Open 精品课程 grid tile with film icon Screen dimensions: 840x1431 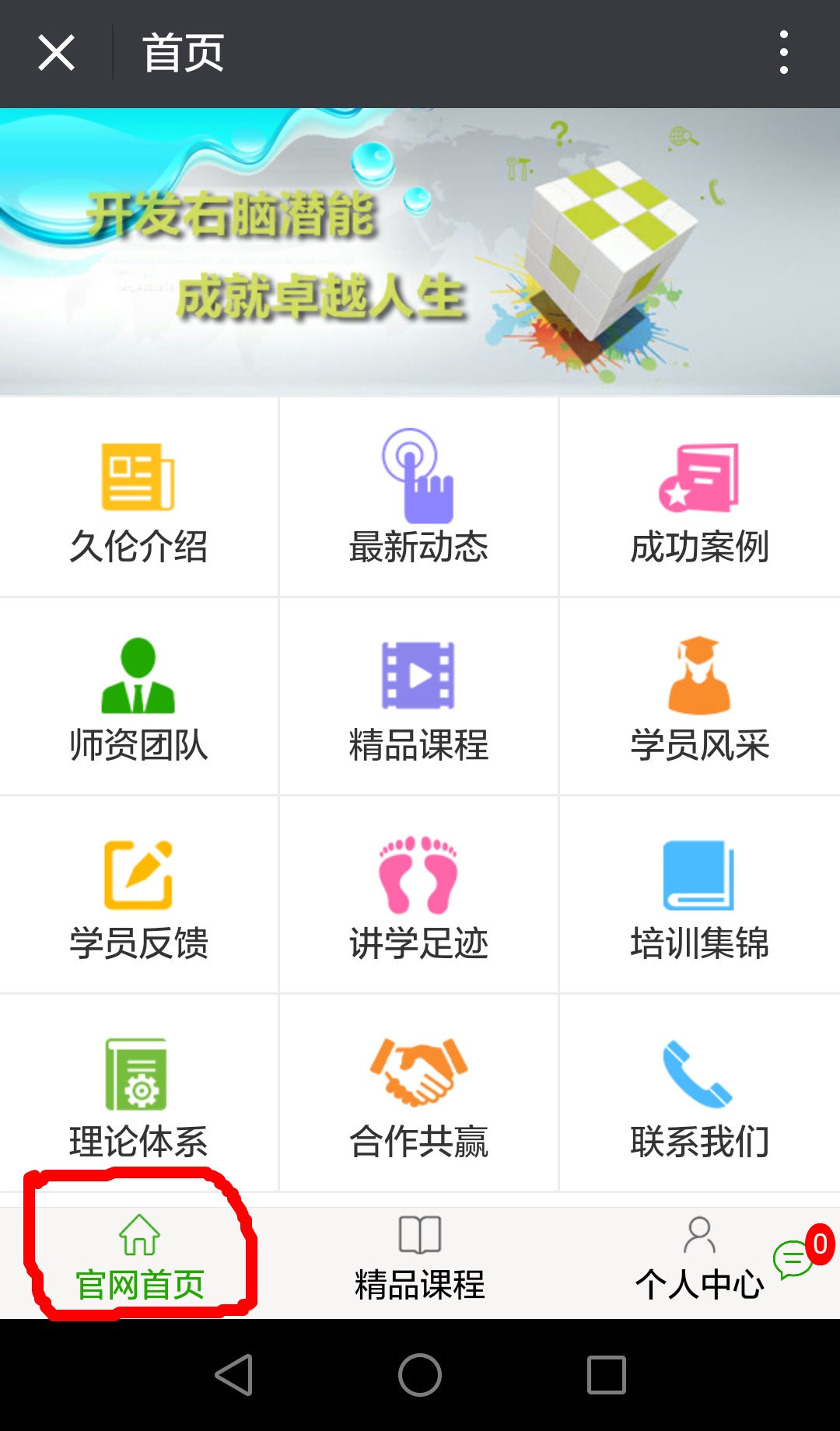click(x=419, y=697)
